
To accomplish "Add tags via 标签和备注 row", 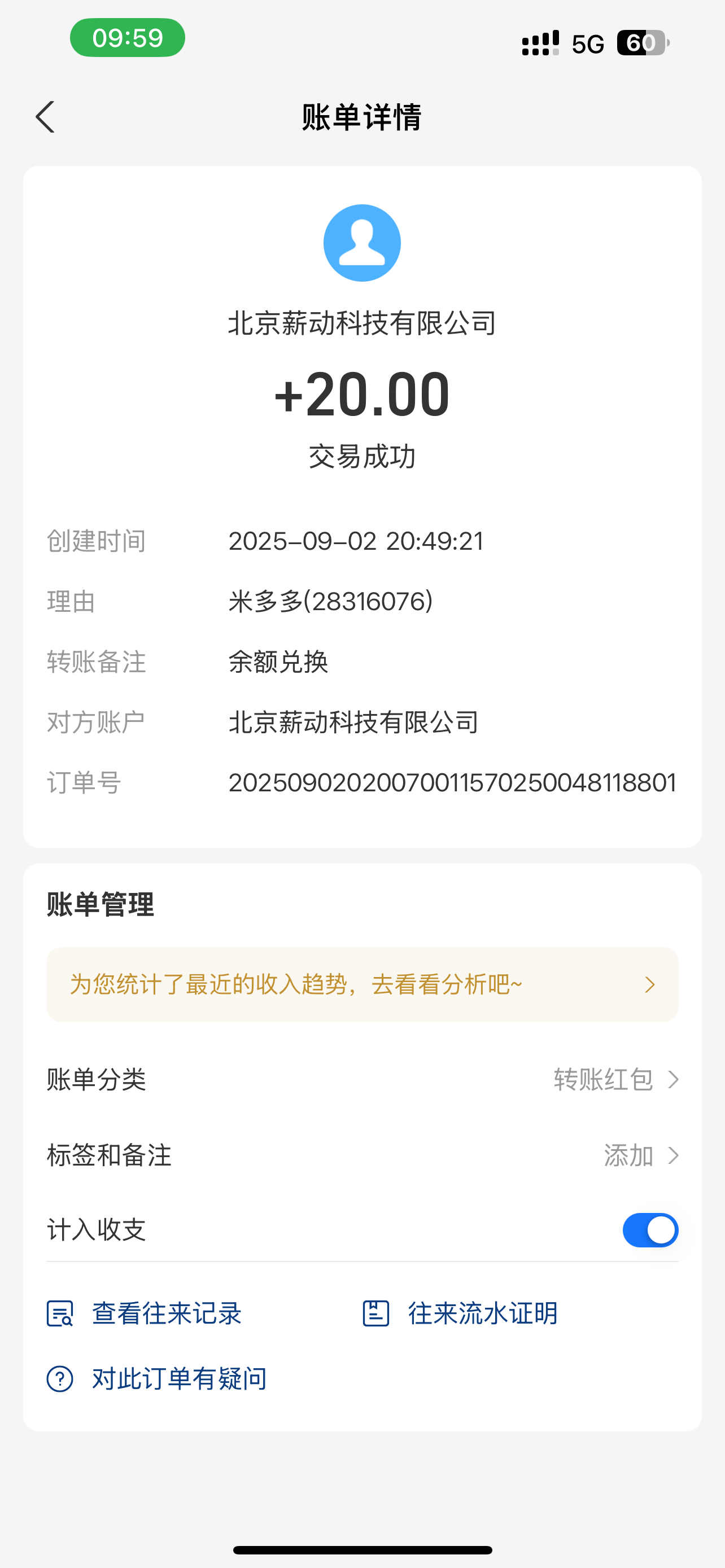I will point(639,1155).
